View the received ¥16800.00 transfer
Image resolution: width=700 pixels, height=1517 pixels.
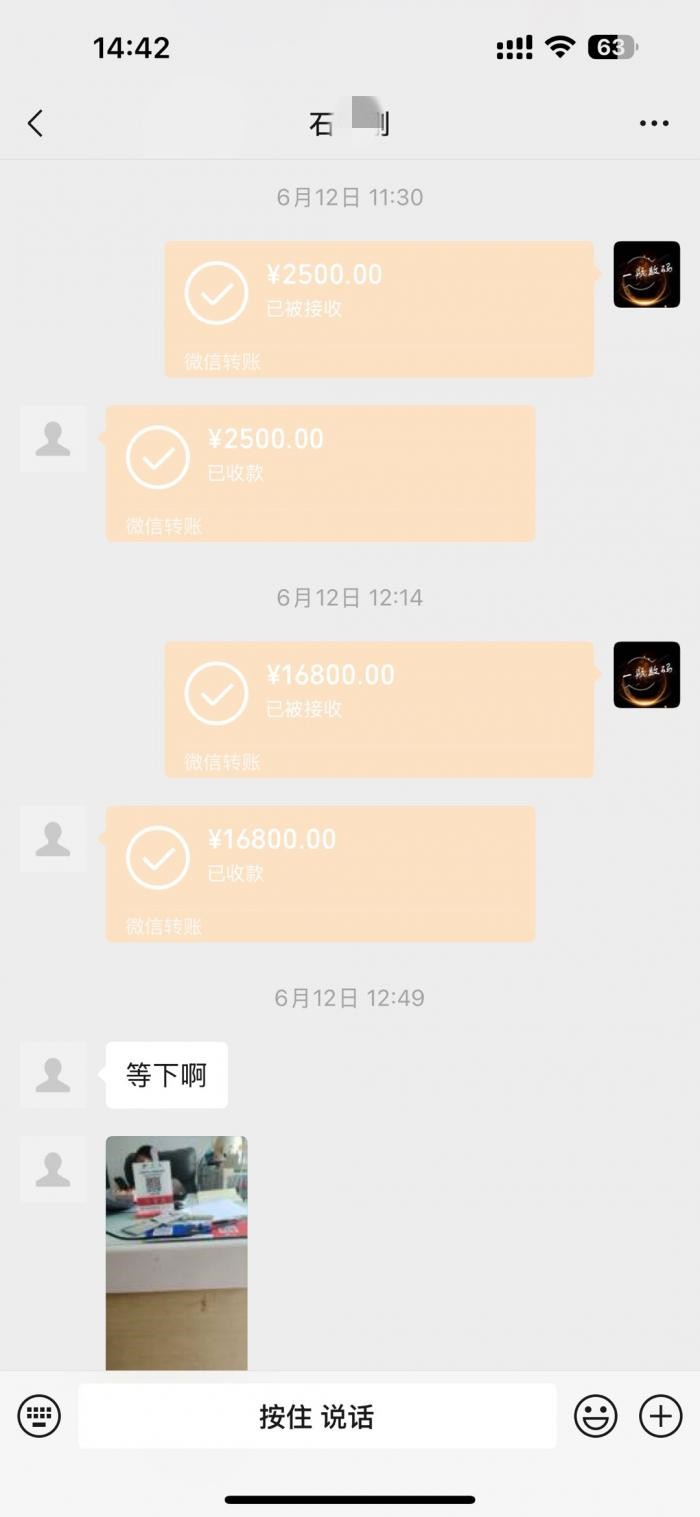tap(320, 873)
